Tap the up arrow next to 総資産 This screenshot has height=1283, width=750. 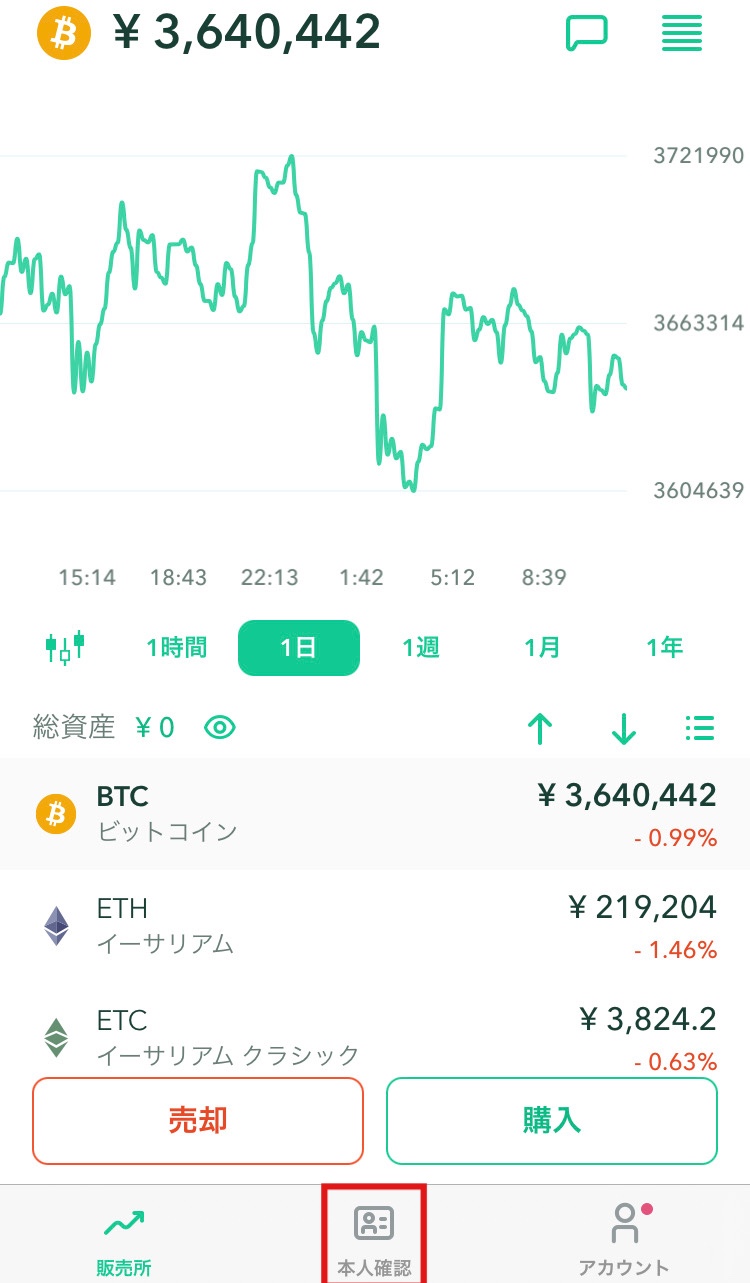point(540,729)
